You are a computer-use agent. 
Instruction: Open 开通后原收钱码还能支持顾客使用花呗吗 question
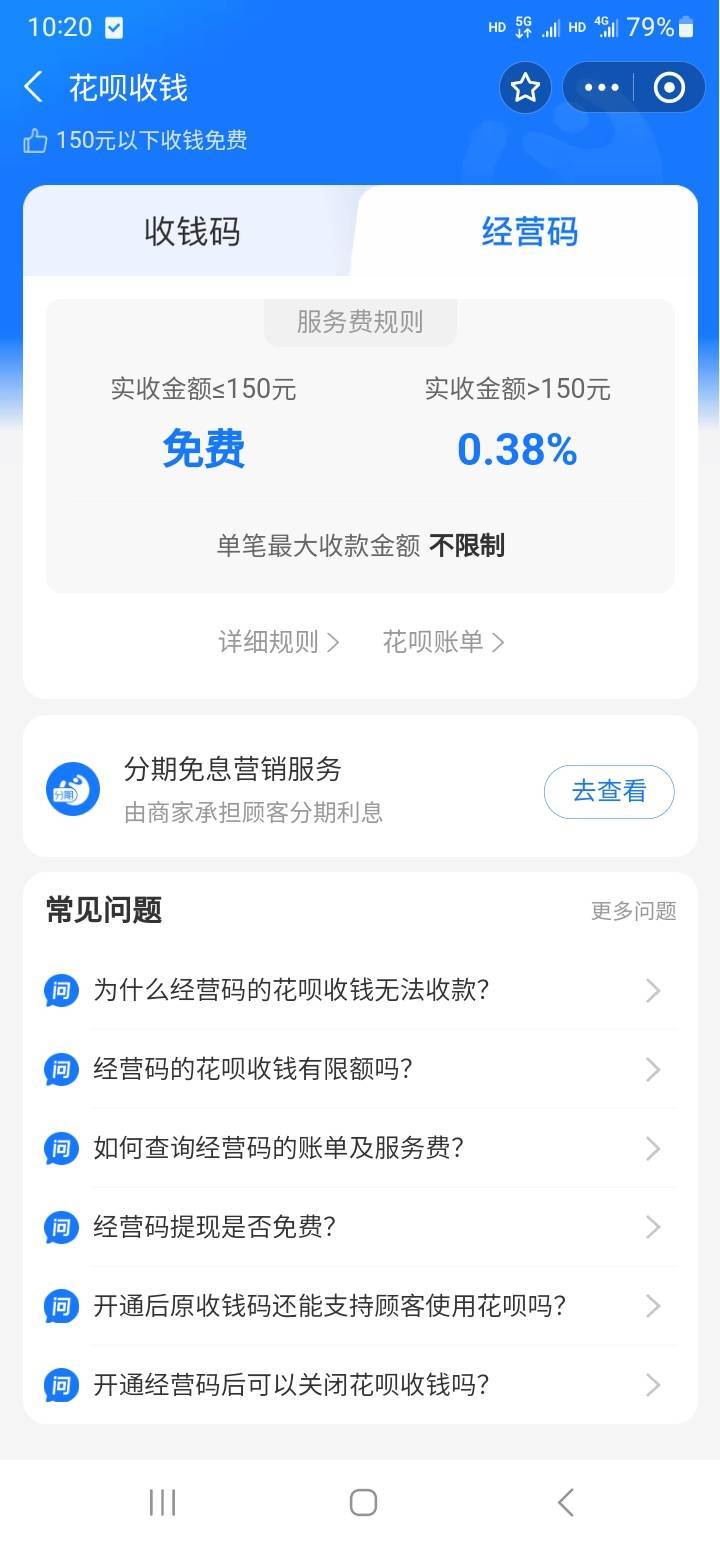[x=360, y=1306]
